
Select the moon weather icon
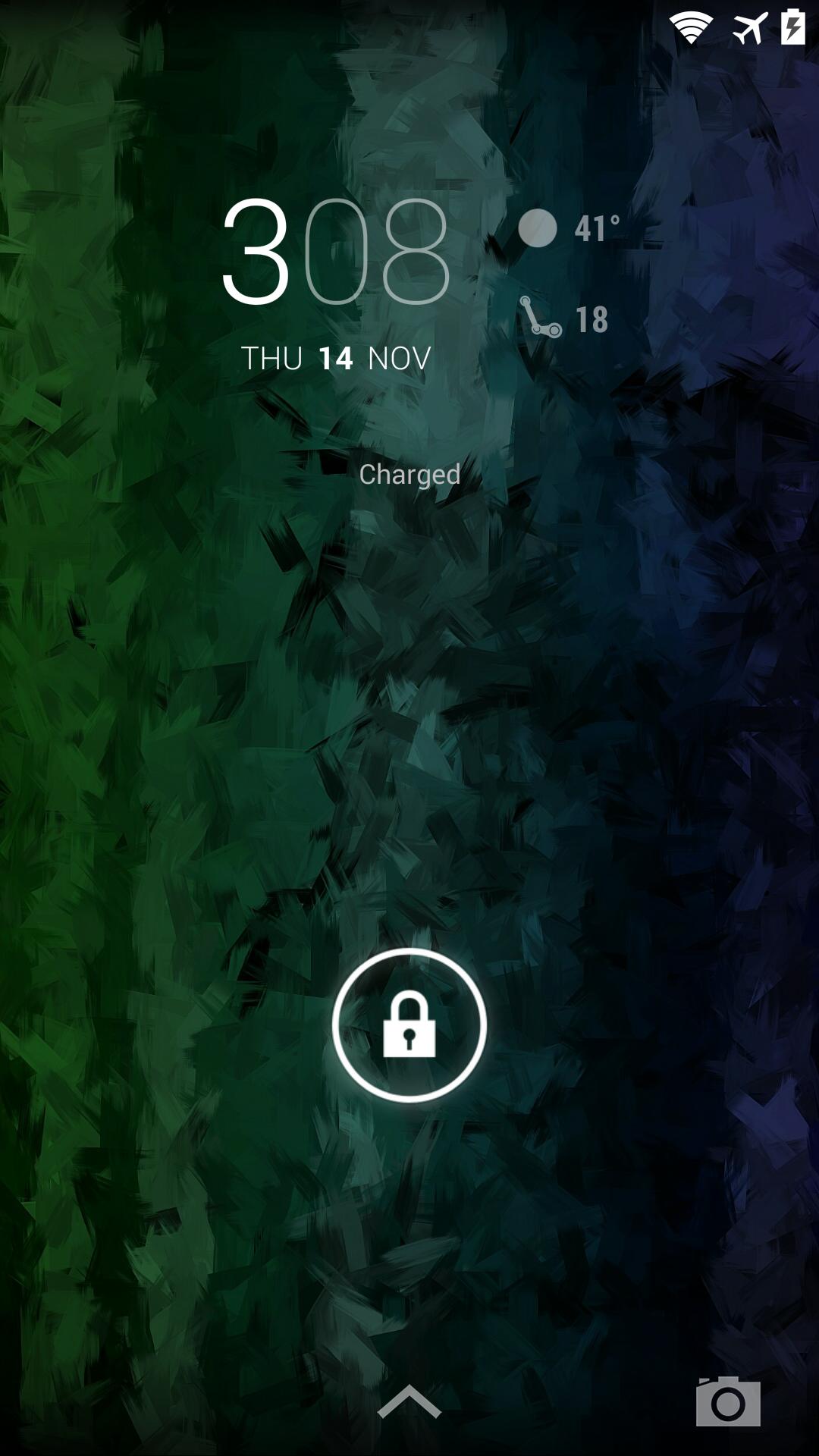point(539,227)
